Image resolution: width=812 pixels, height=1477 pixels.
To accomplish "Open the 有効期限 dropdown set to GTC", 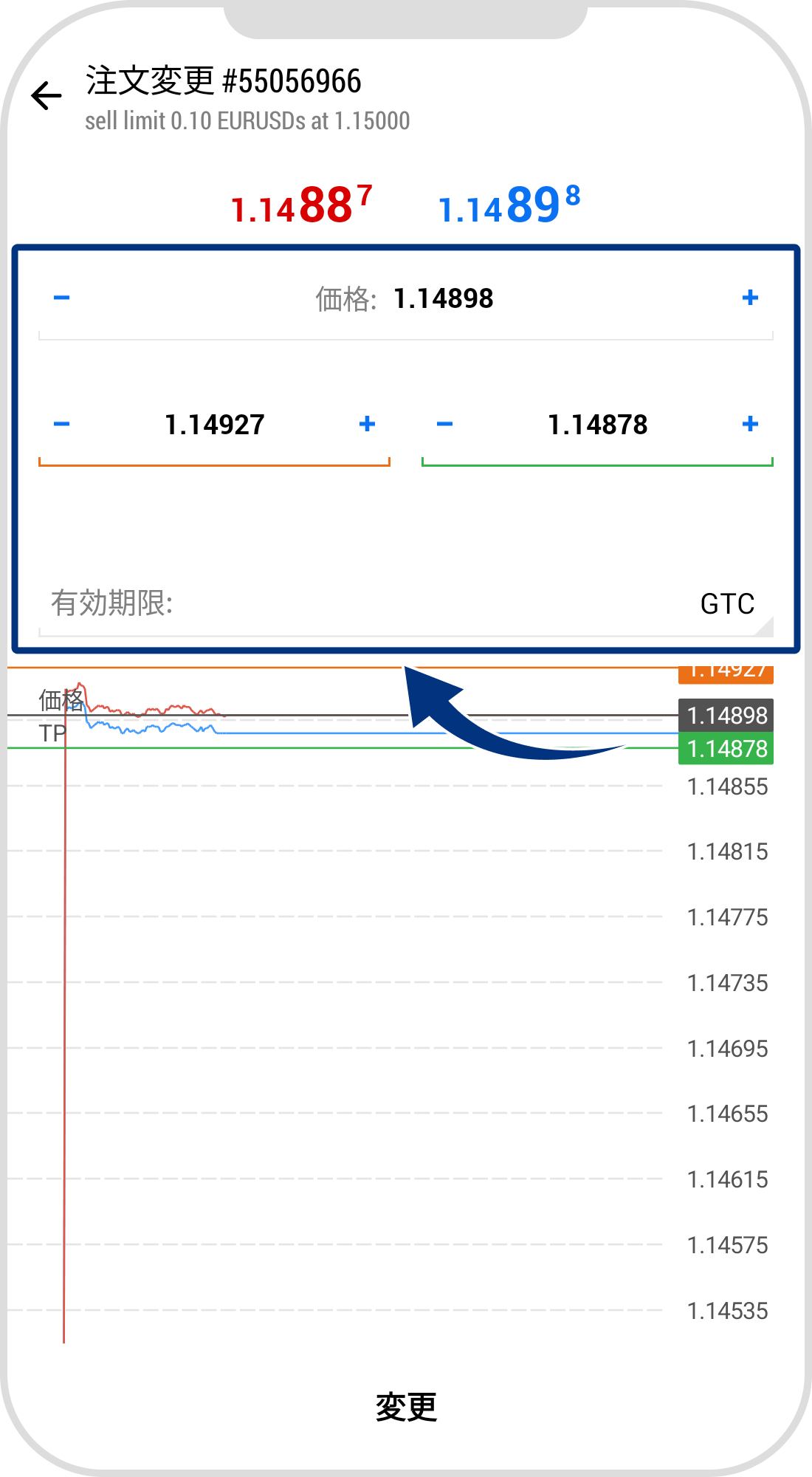I will [x=726, y=604].
